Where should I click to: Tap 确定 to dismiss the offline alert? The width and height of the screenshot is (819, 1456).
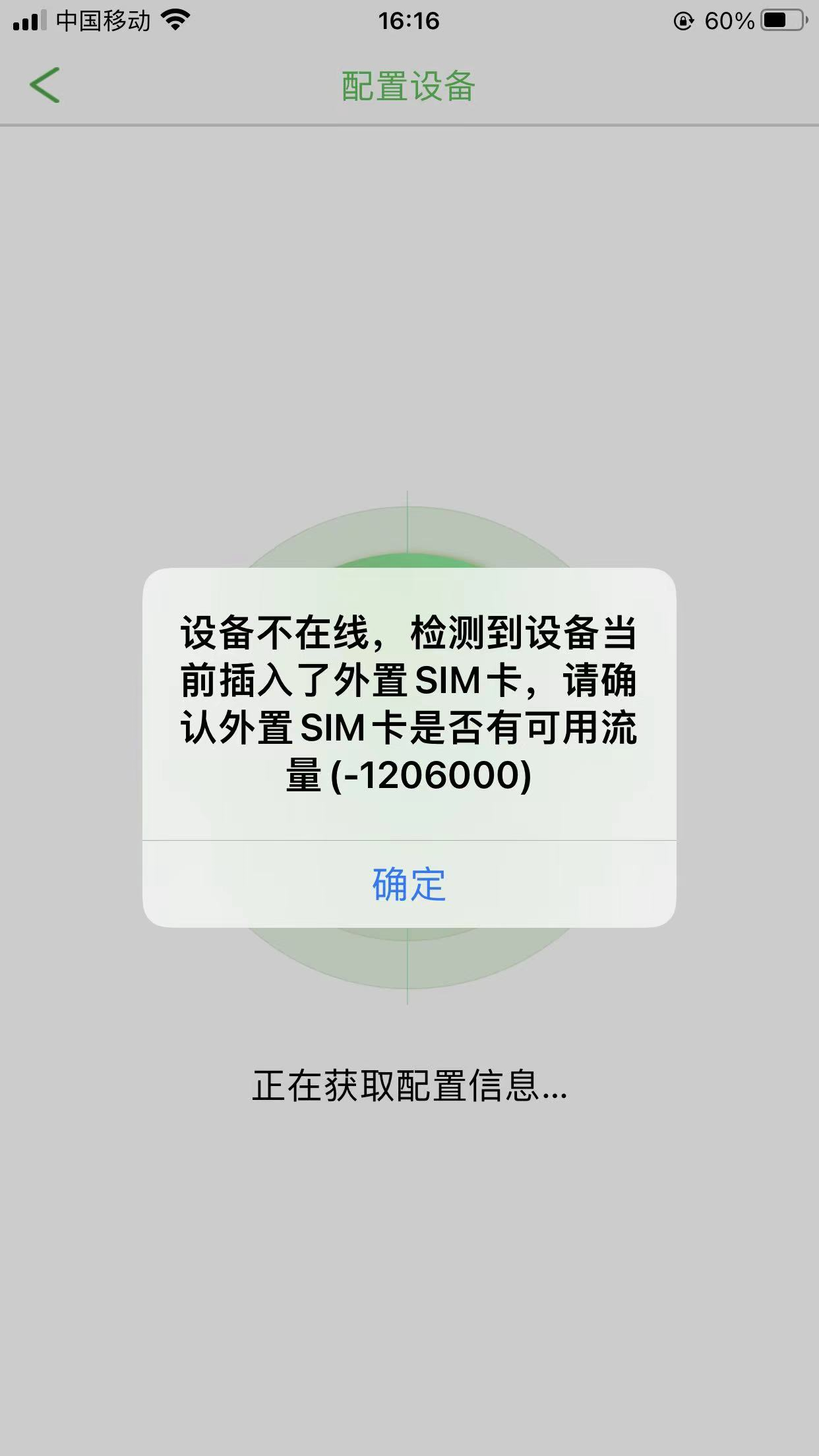409,884
